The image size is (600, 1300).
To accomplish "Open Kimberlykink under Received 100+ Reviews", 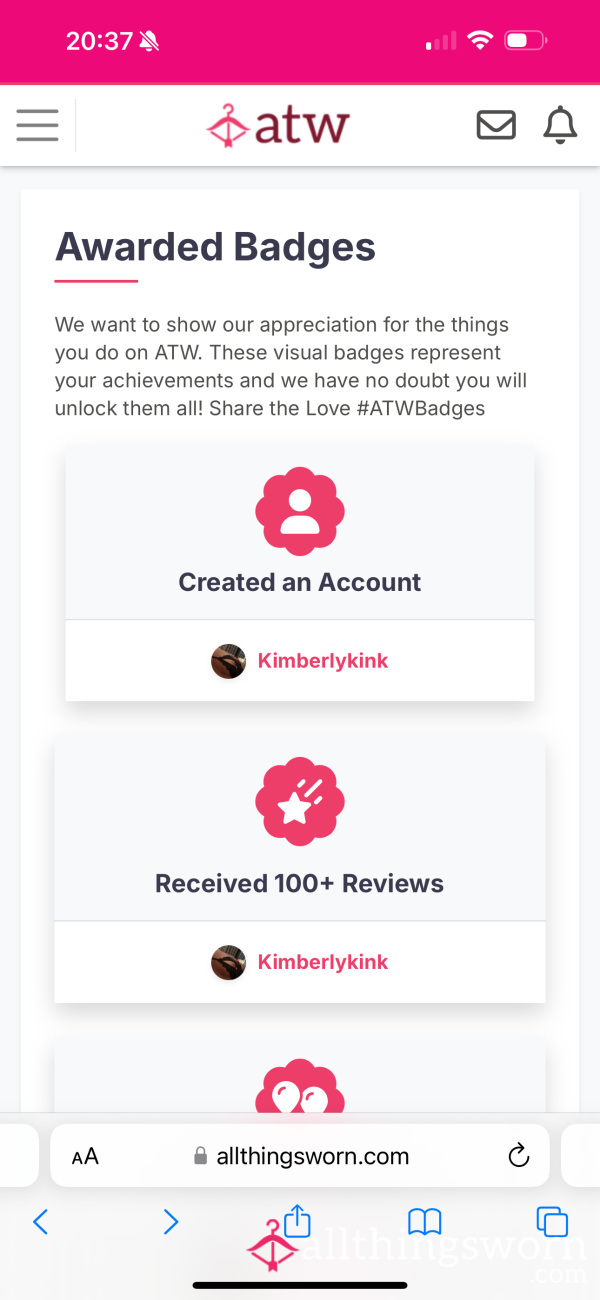I will (x=323, y=962).
